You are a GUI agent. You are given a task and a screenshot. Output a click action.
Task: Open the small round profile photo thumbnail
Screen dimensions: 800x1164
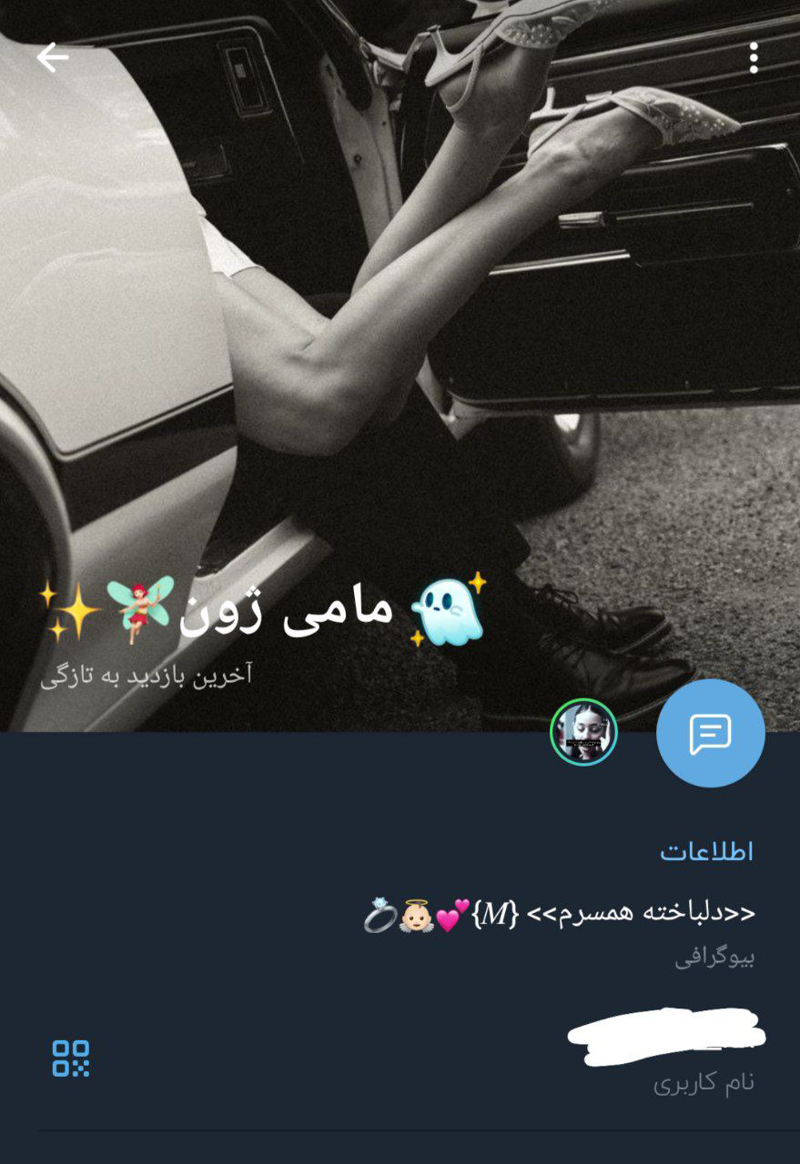[584, 732]
